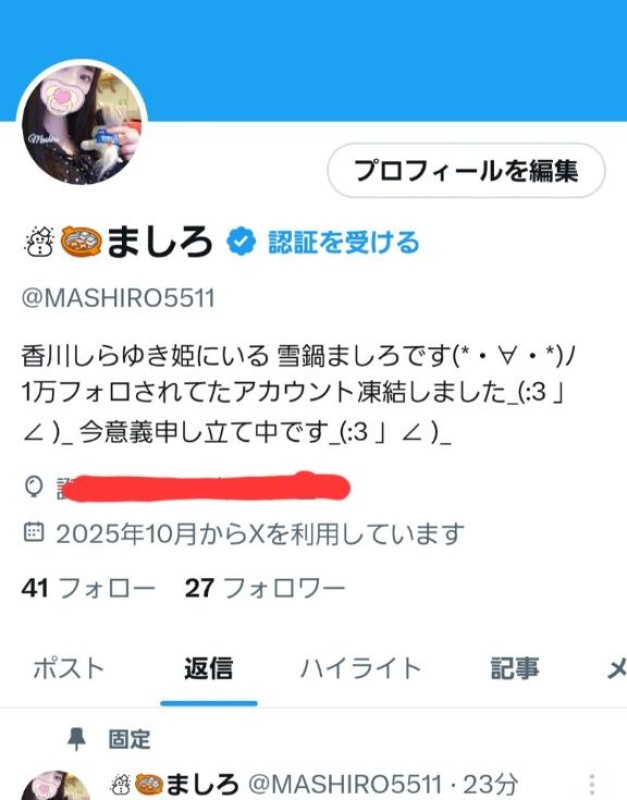627x800 pixels.
Task: Switch to the ポスト tab
Action: point(68,668)
